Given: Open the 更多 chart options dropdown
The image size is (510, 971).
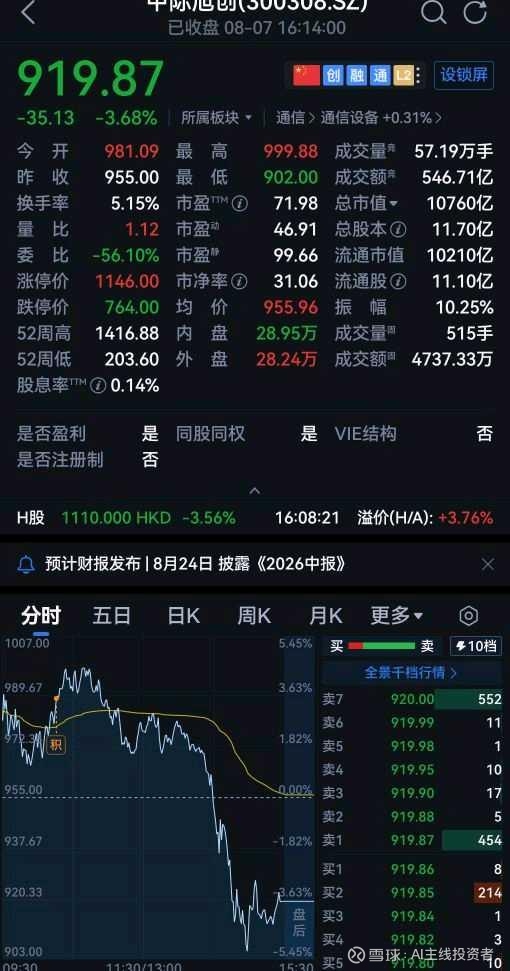Looking at the screenshot, I should (397, 616).
